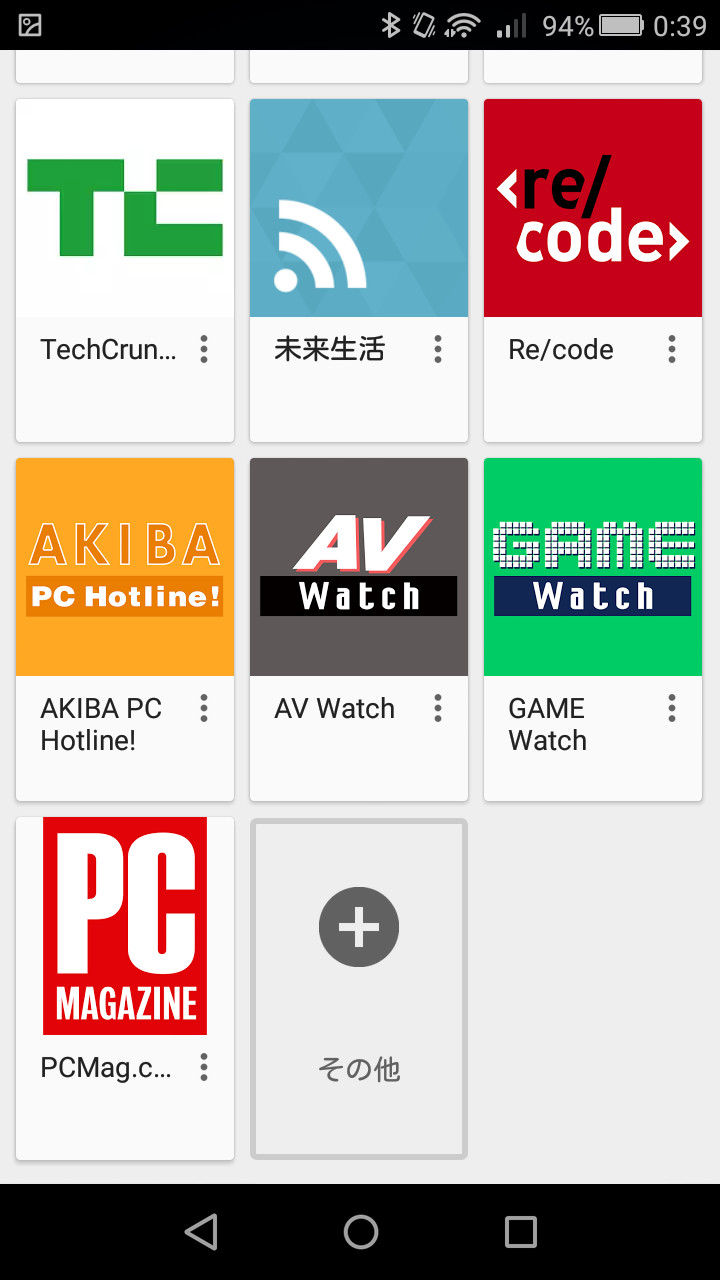Open the overflow menu for 未来生活
Image resolution: width=720 pixels, height=1280 pixels.
(437, 350)
